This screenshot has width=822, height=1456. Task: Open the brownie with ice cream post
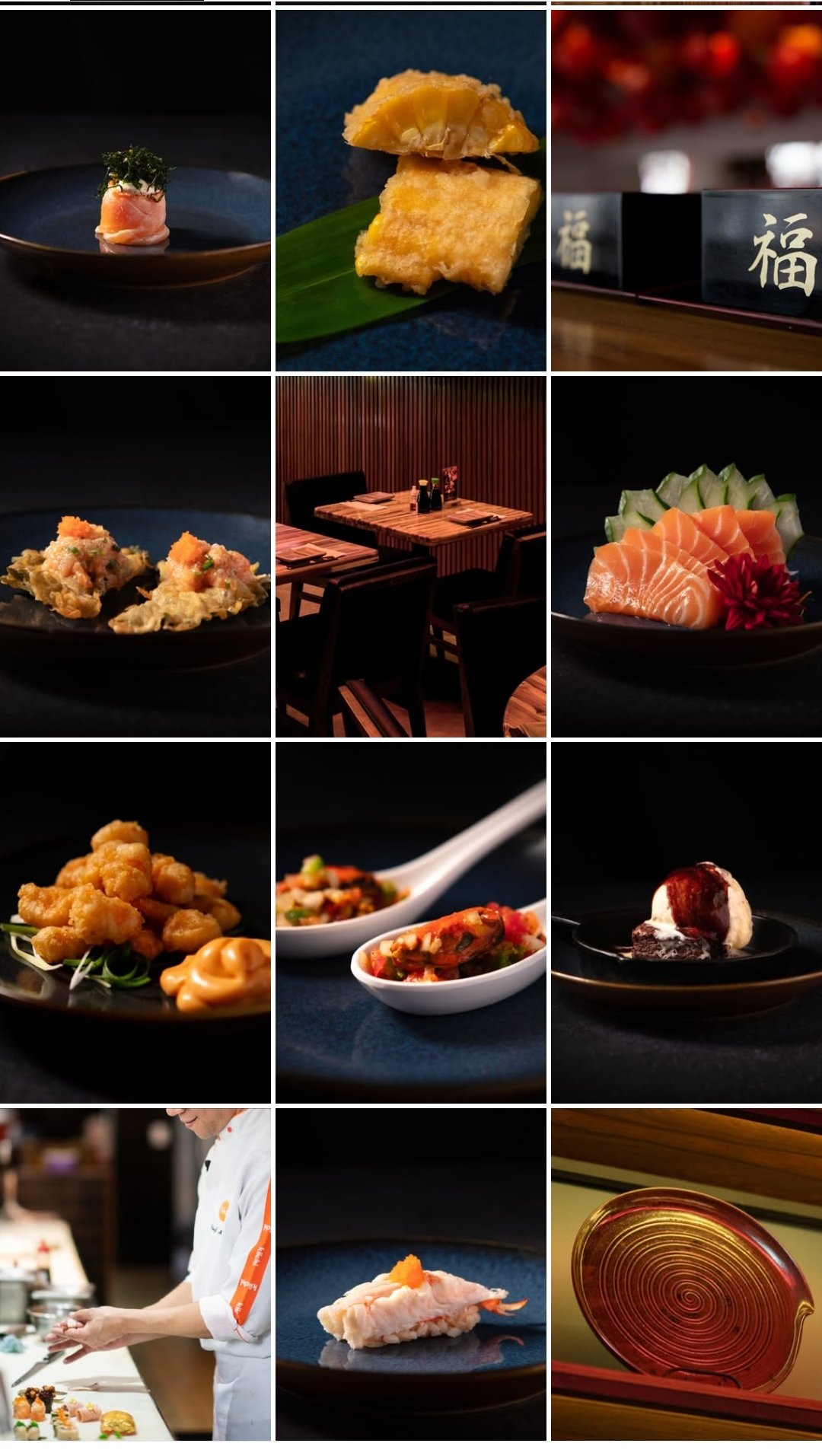[x=687, y=922]
